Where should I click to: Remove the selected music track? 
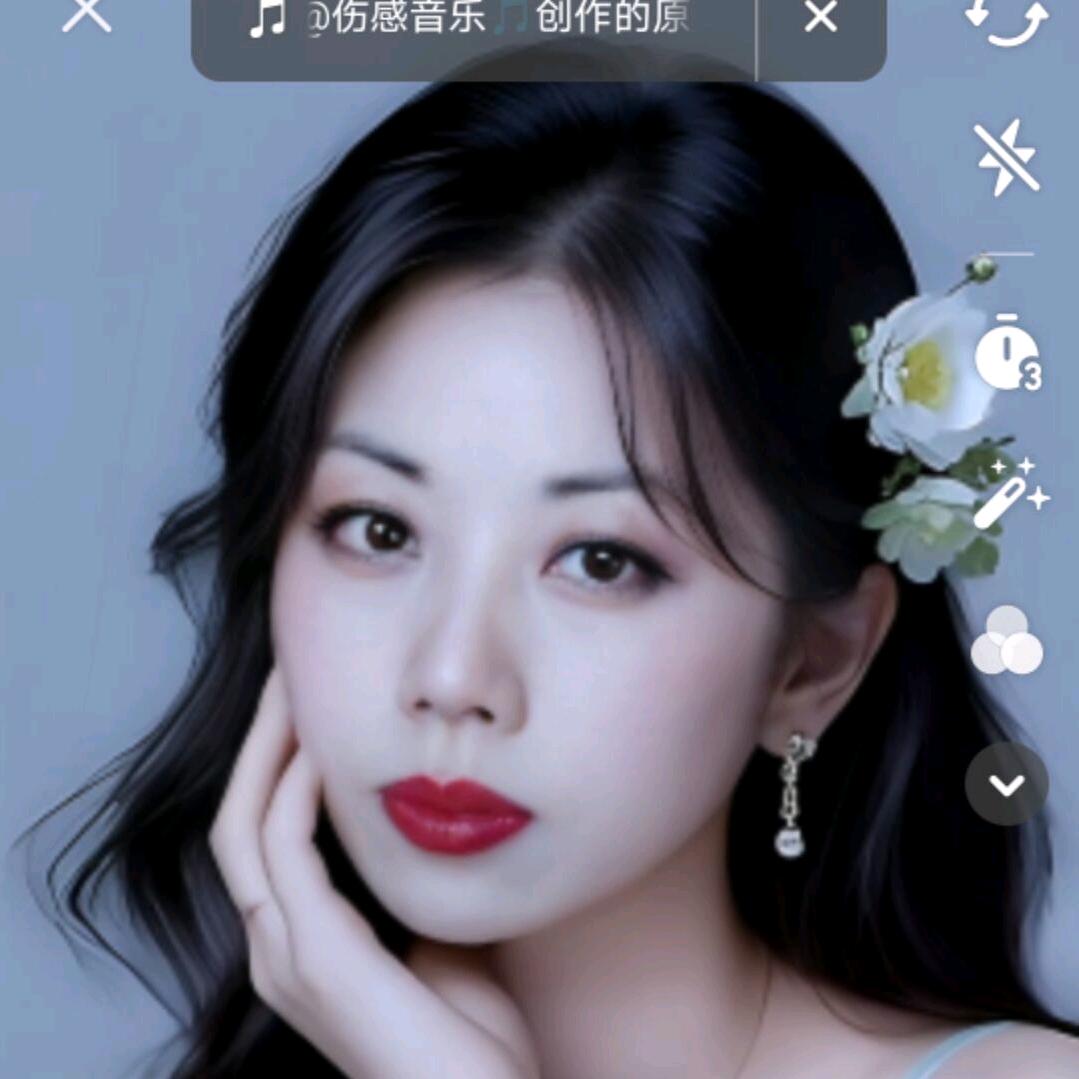pyautogui.click(x=821, y=18)
